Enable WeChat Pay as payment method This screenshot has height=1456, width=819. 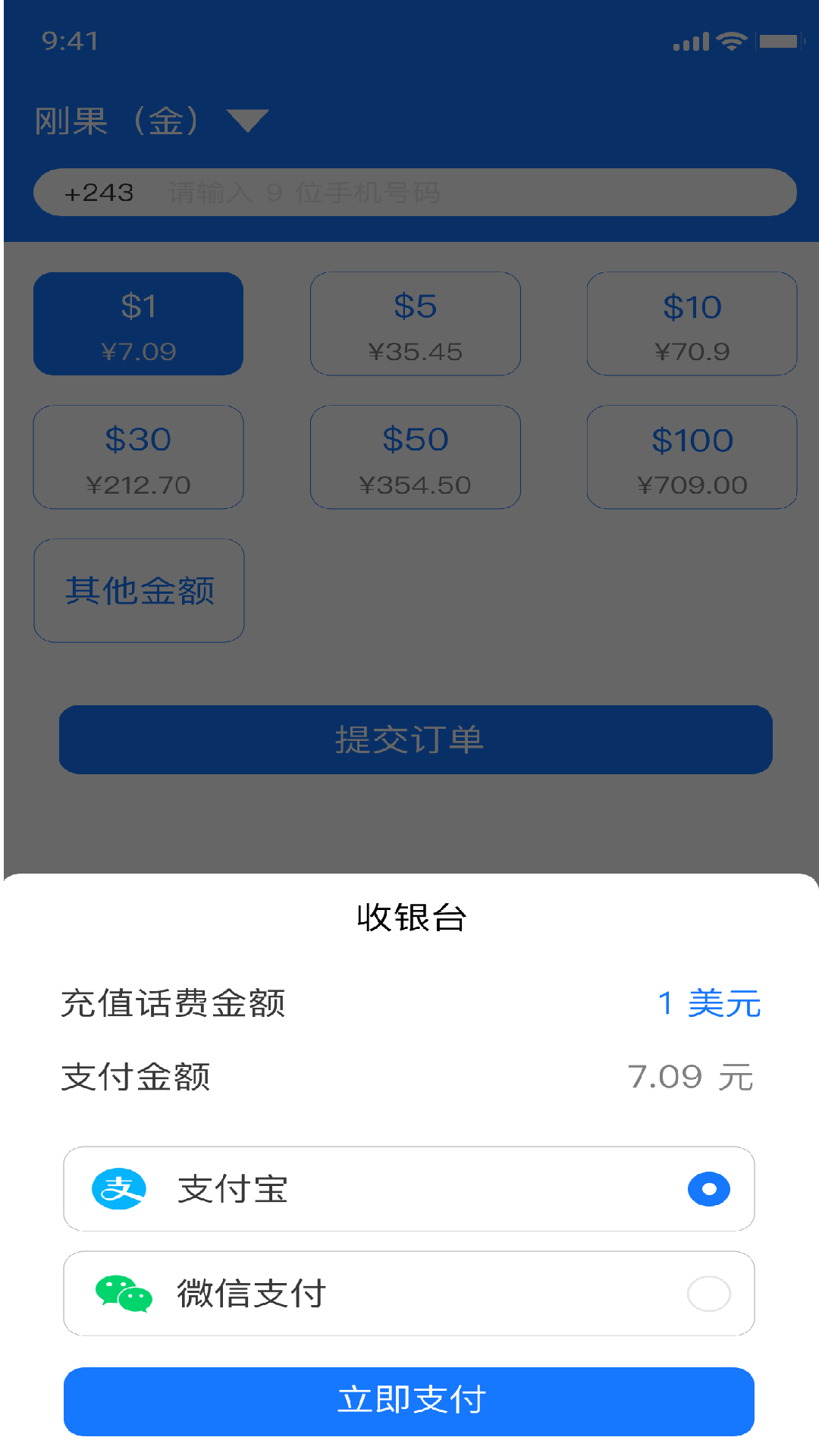point(707,1293)
